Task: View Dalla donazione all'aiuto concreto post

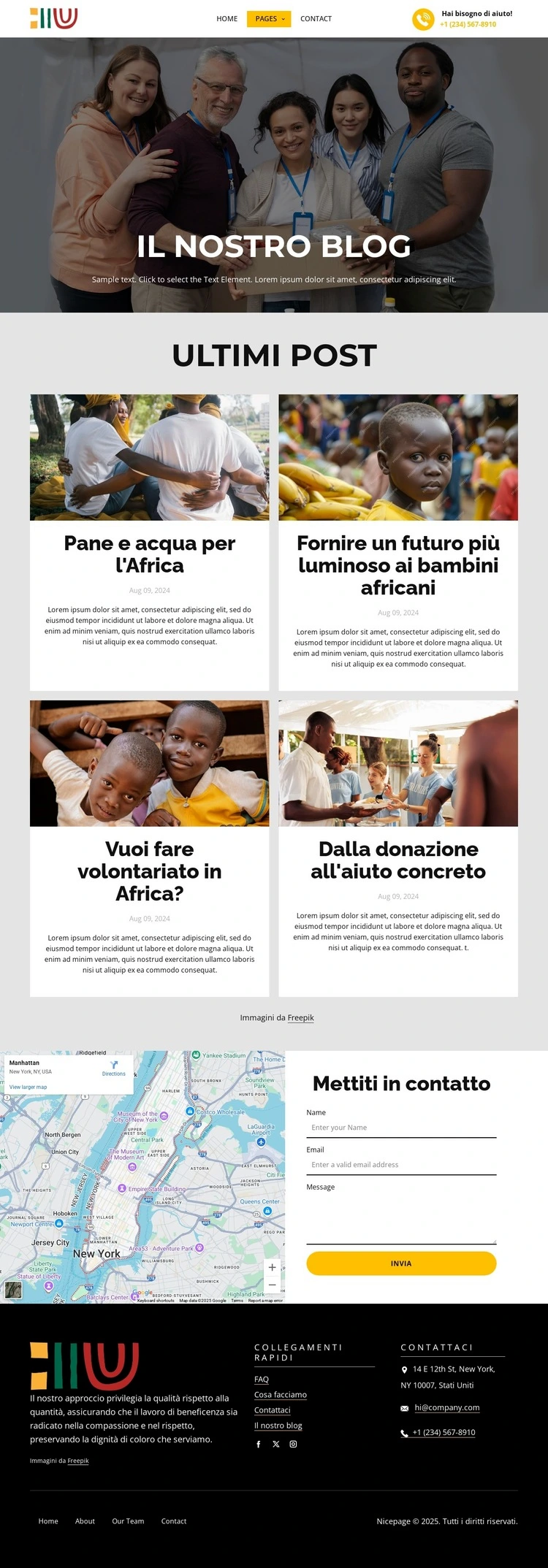Action: pos(397,860)
